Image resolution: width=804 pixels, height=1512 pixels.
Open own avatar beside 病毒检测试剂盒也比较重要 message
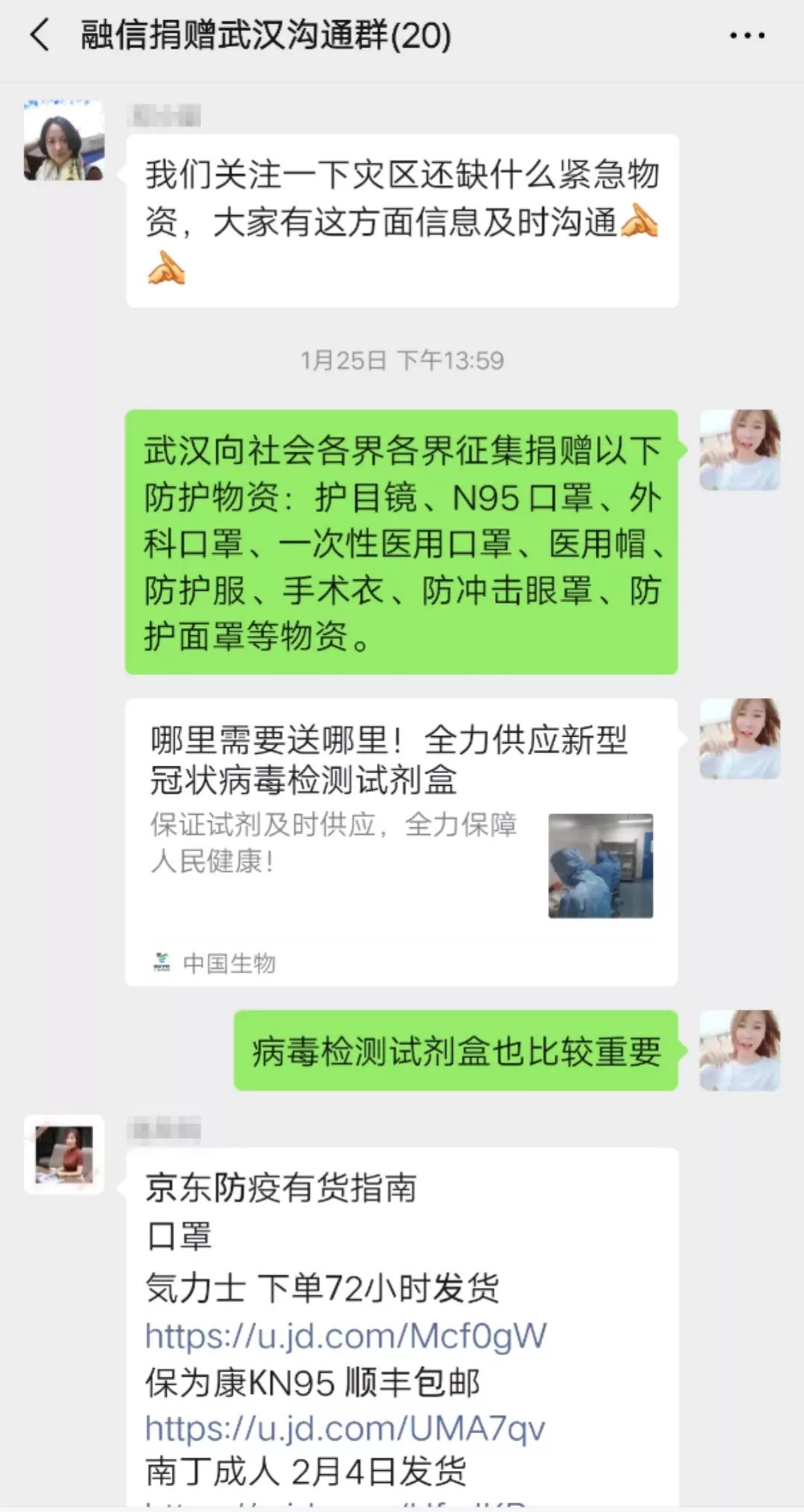[739, 1050]
